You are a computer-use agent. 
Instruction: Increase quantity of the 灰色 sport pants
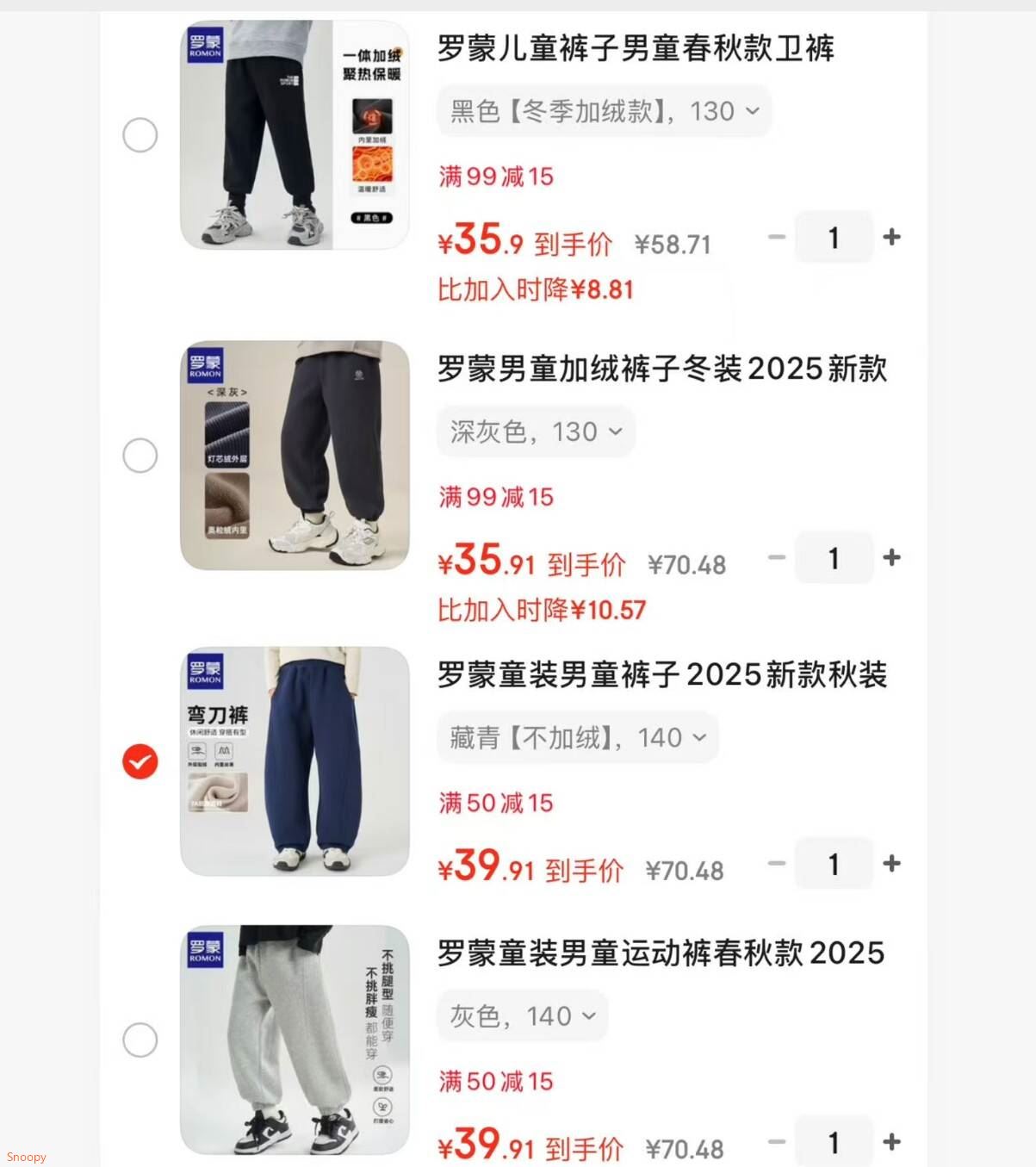pos(892,1143)
